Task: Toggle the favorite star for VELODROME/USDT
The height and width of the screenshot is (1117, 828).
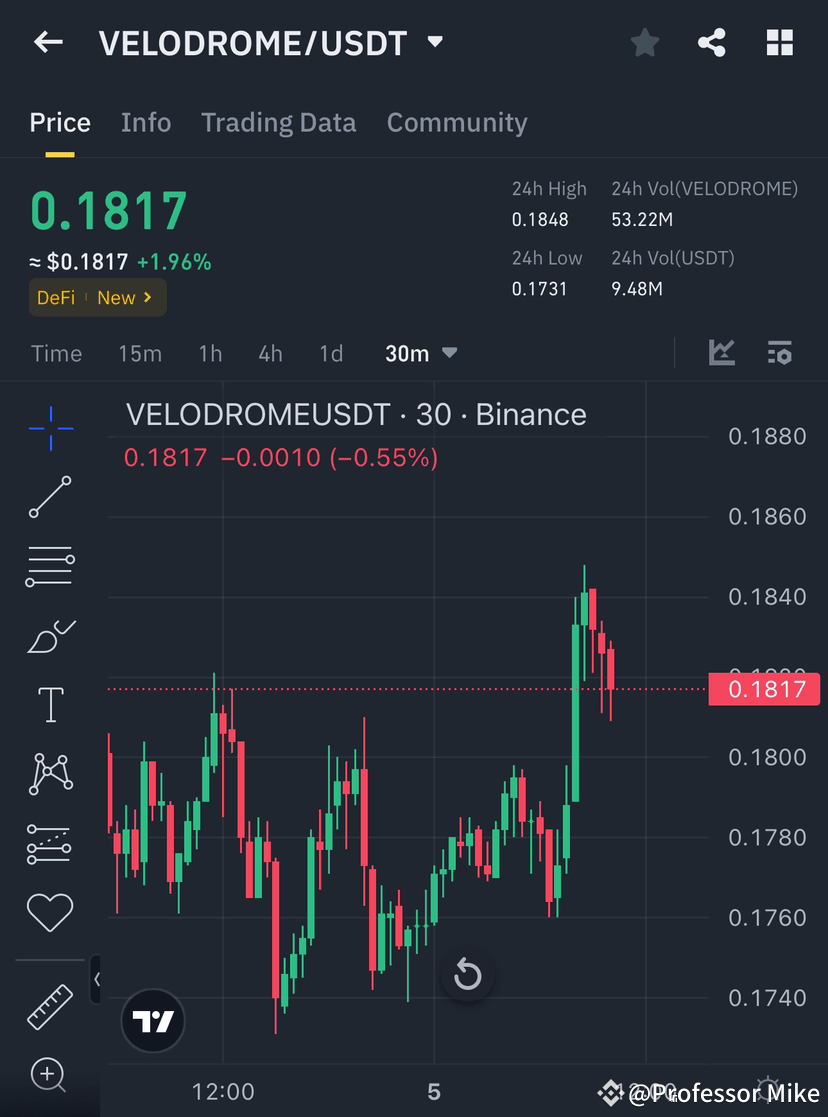Action: coord(644,42)
